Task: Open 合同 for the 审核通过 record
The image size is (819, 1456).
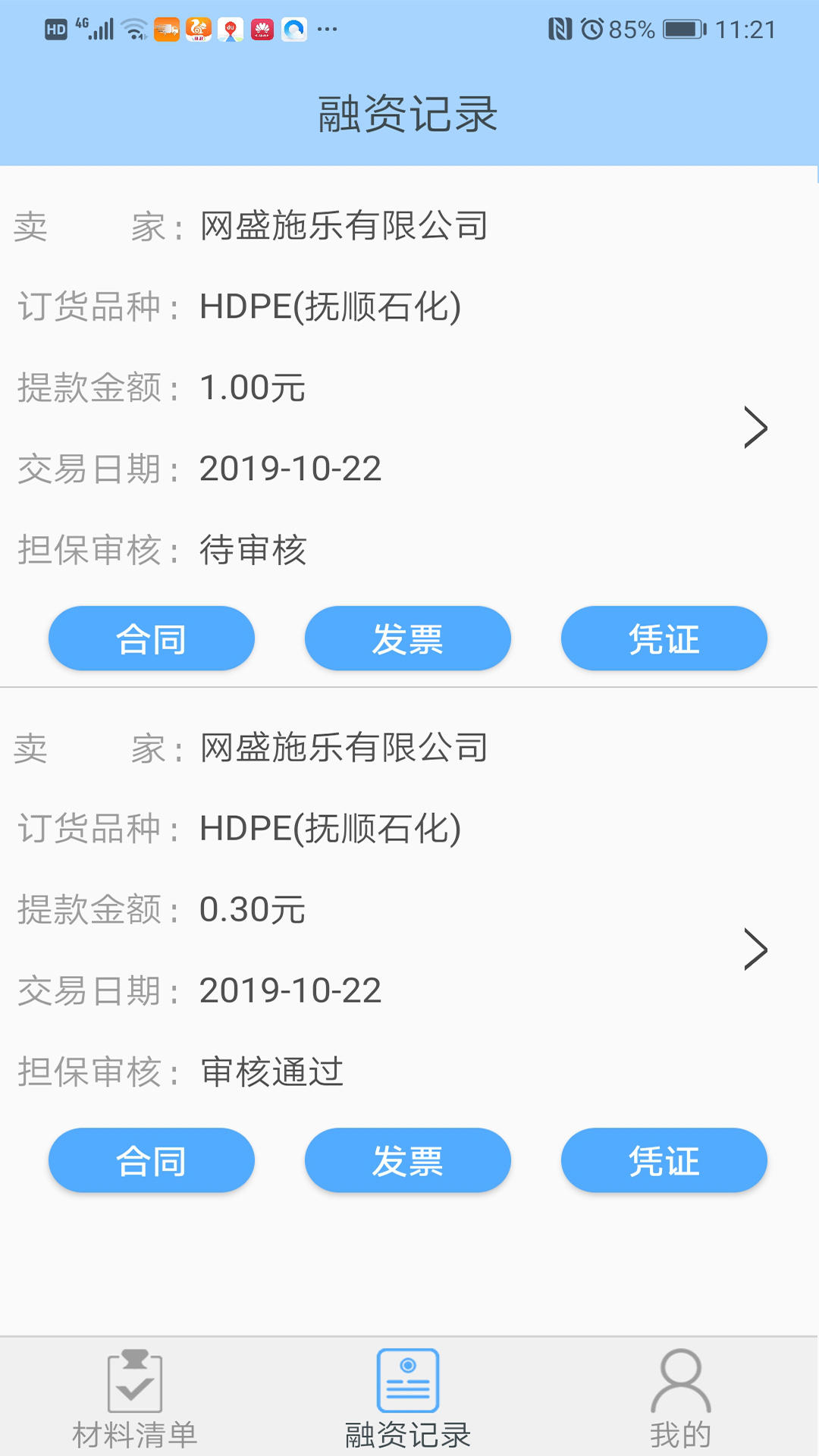Action: tap(151, 1160)
